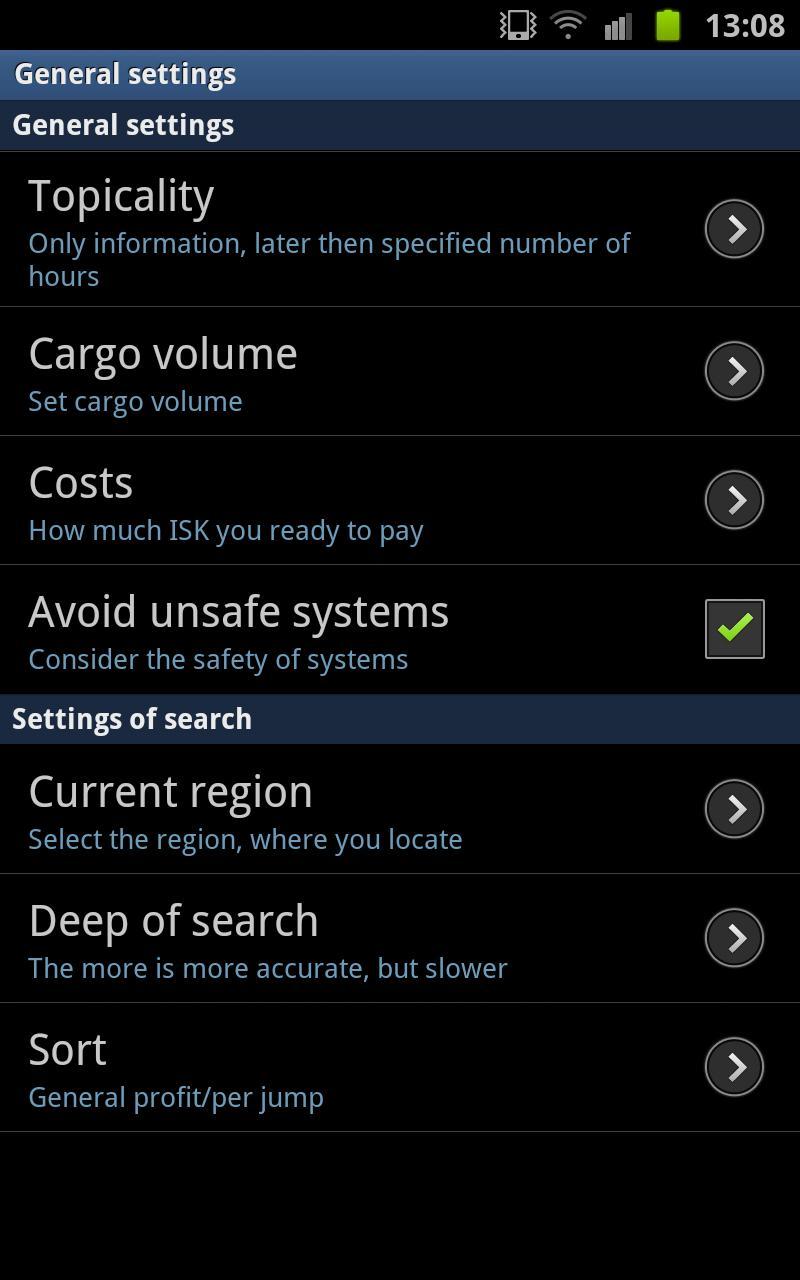The width and height of the screenshot is (800, 1280).
Task: Uncheck Avoid unsafe systems checkbox
Action: pyautogui.click(x=734, y=629)
